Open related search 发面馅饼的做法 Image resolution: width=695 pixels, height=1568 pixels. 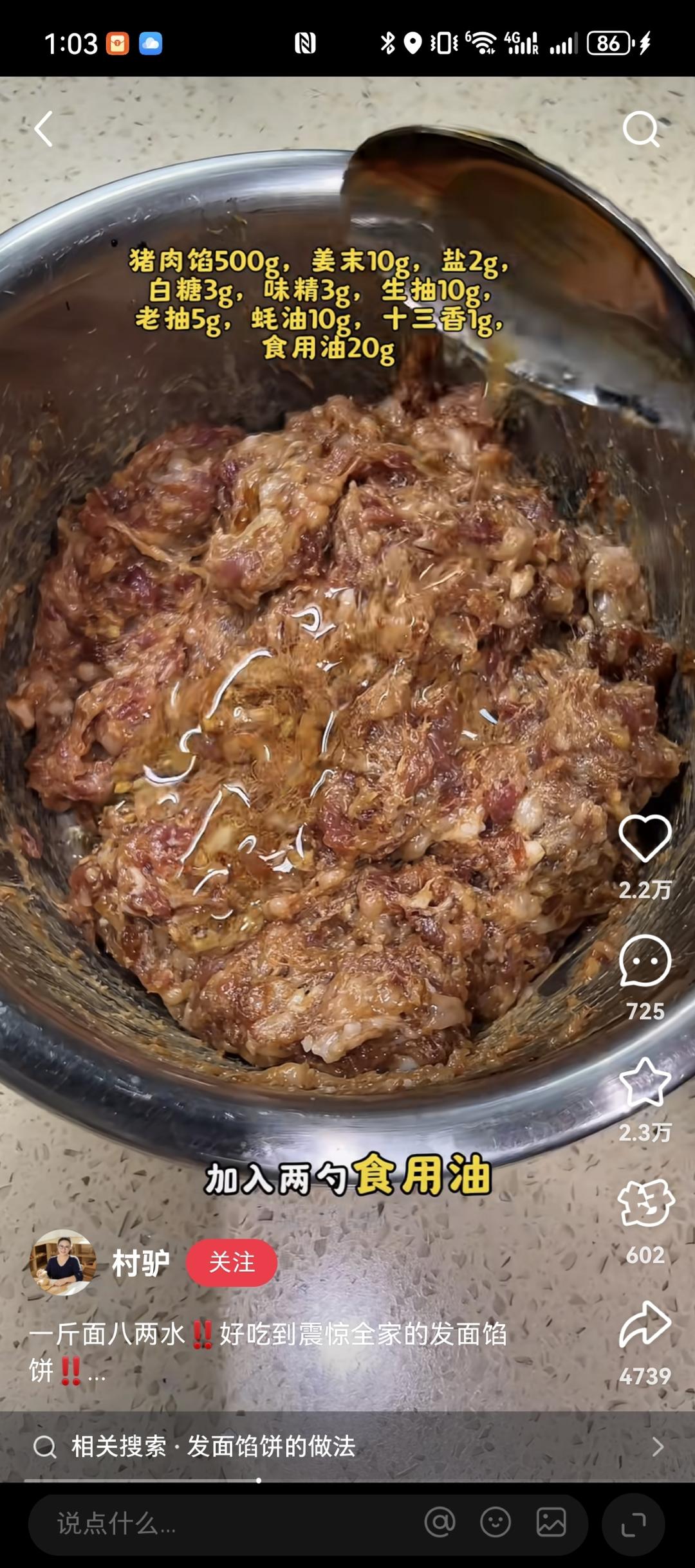[x=347, y=1447]
